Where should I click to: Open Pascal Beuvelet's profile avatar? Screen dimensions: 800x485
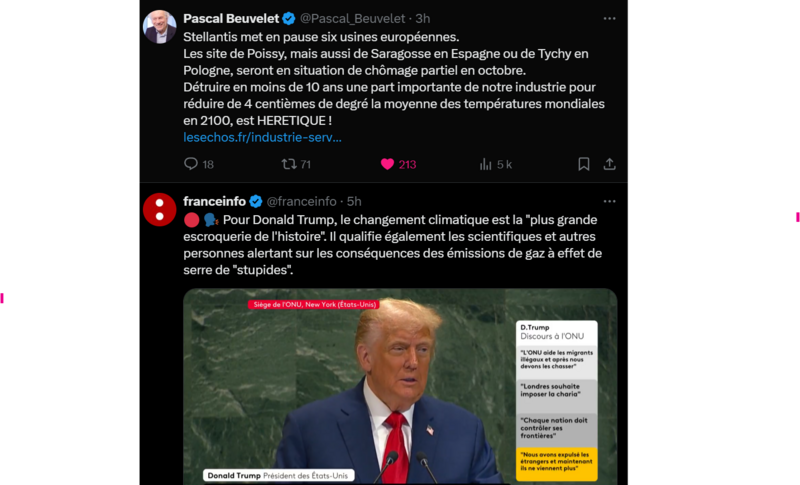tap(160, 27)
